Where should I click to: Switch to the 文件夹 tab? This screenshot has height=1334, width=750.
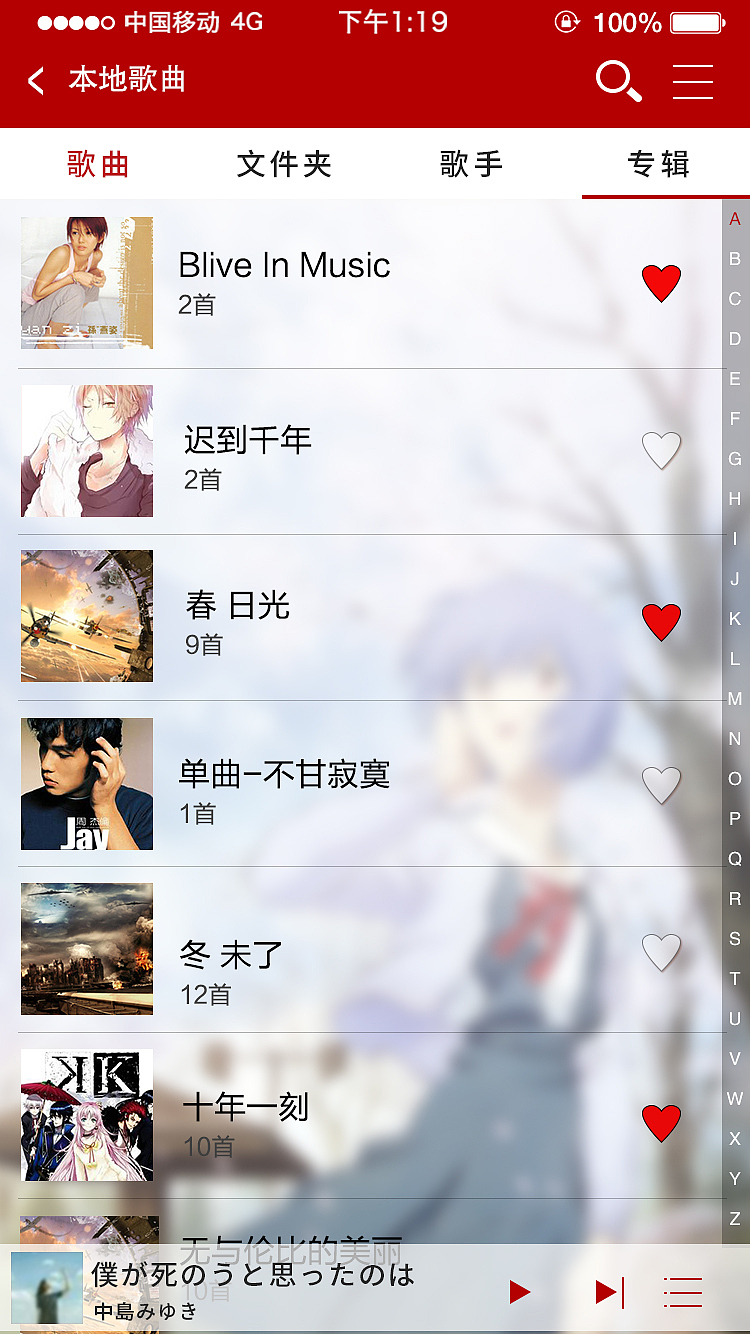(x=284, y=164)
